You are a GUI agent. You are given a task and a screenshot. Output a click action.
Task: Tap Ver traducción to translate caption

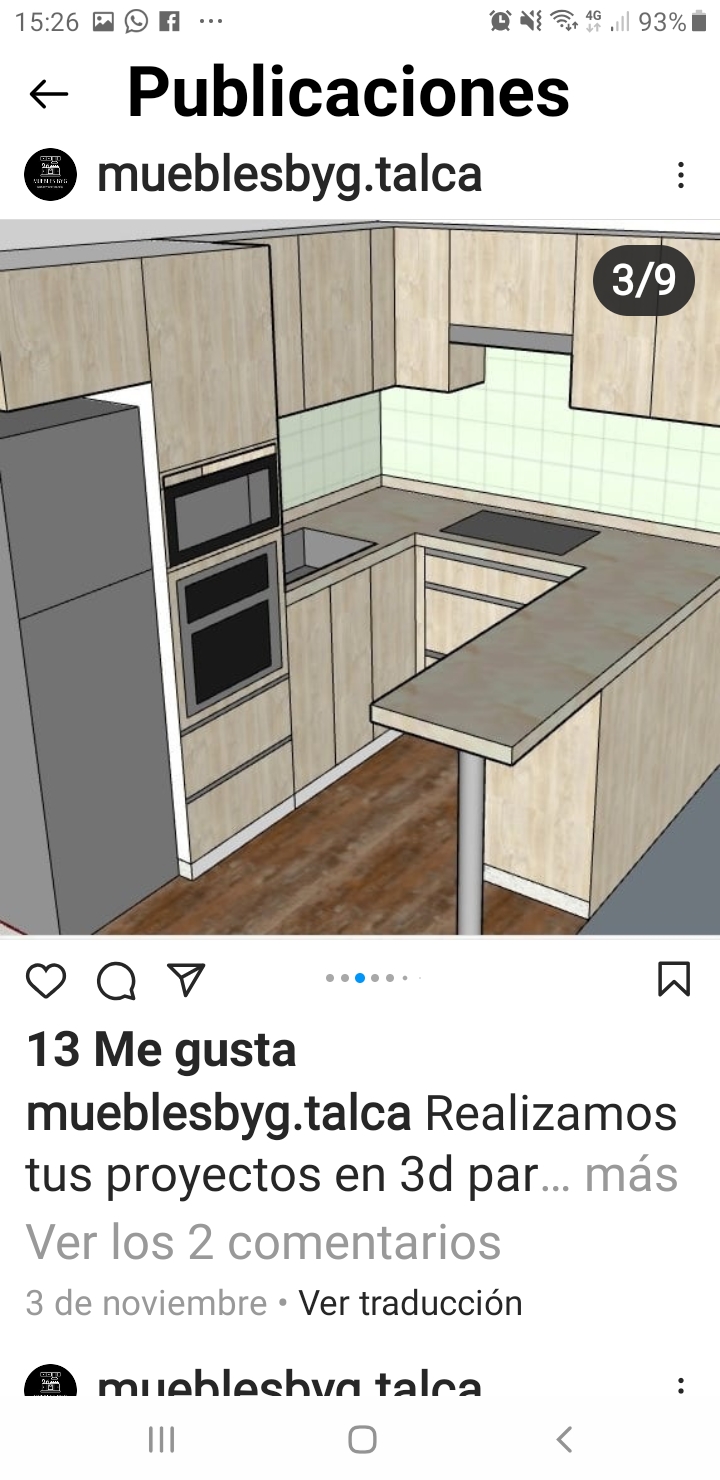[410, 1303]
